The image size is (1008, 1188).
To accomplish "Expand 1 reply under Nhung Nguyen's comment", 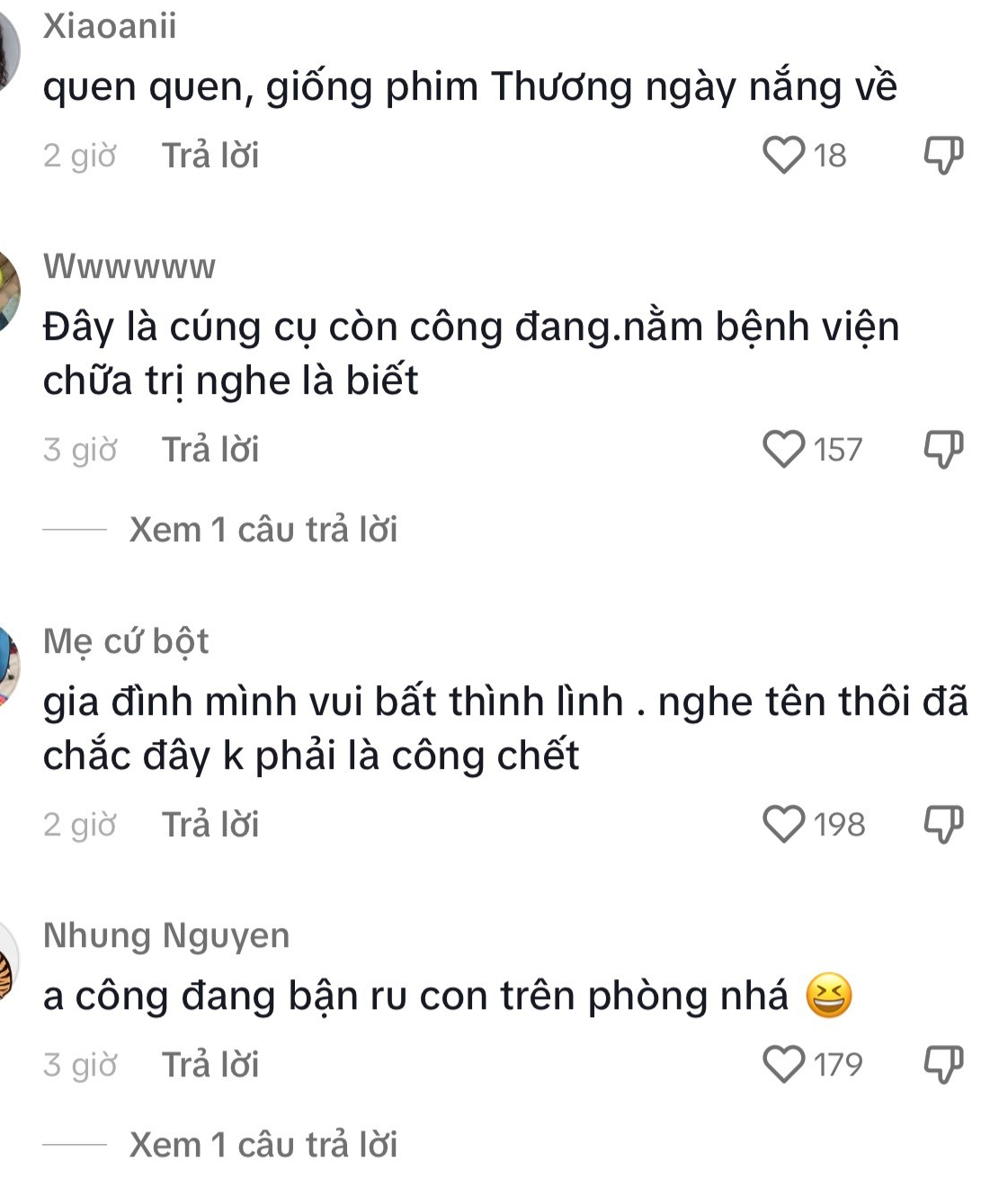I will click(x=263, y=1145).
